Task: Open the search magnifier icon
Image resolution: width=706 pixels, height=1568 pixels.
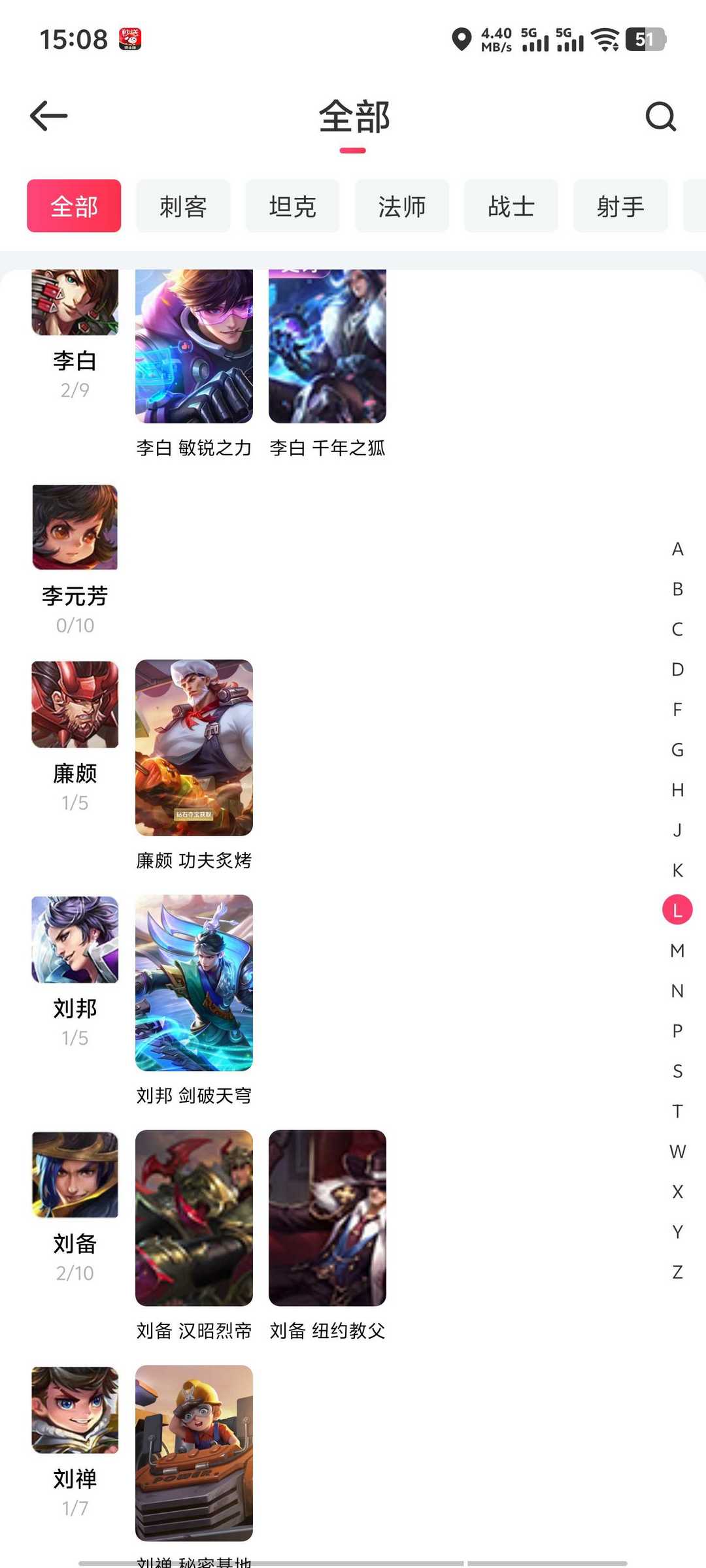Action: (x=660, y=117)
